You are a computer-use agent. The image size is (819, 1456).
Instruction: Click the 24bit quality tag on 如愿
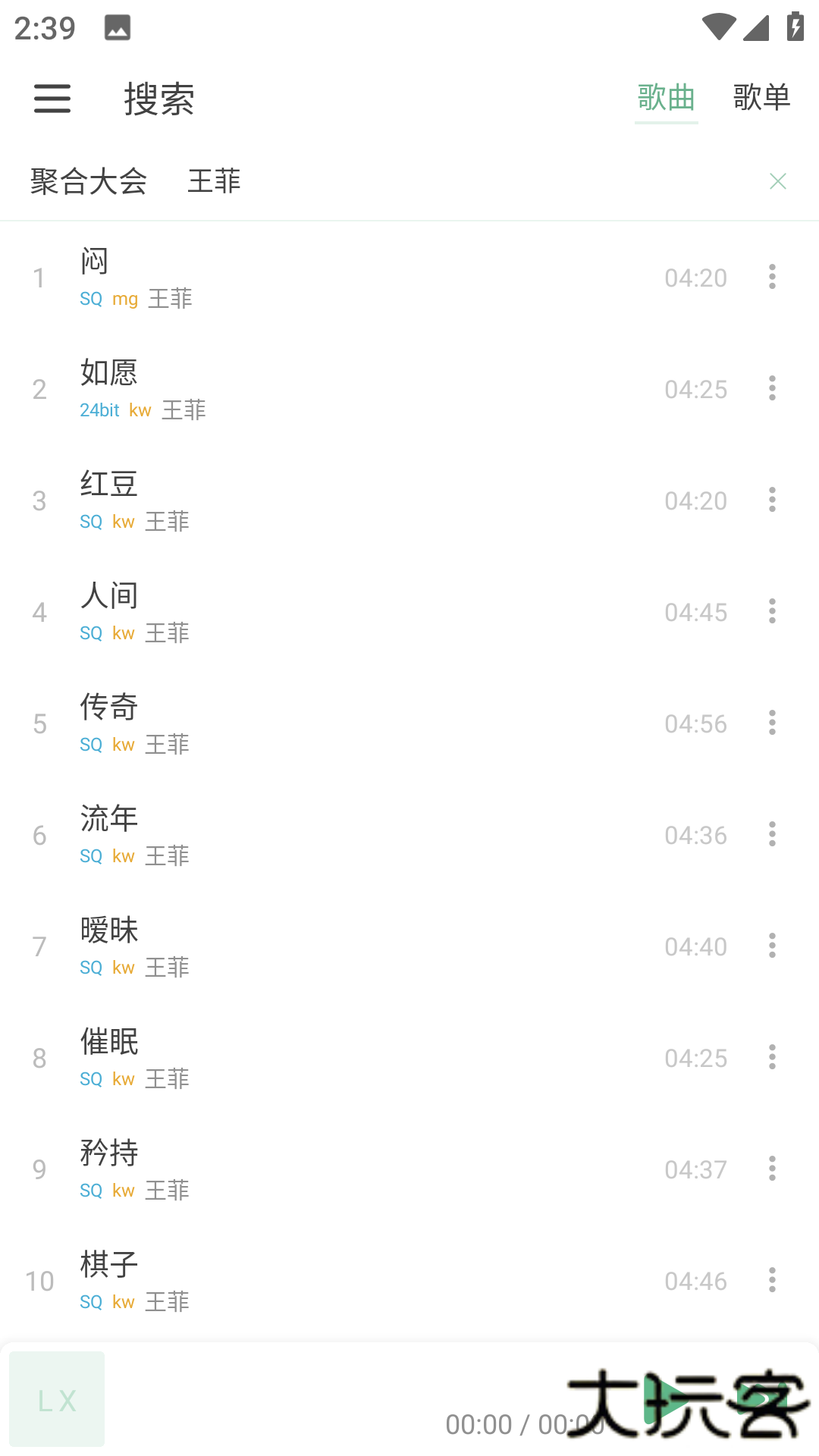99,410
